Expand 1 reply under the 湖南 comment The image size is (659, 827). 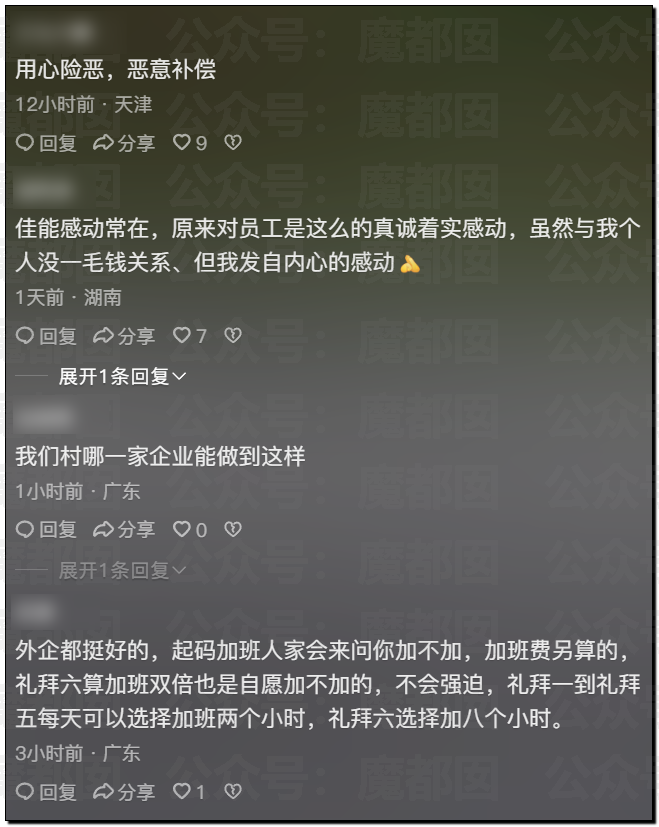pos(122,376)
